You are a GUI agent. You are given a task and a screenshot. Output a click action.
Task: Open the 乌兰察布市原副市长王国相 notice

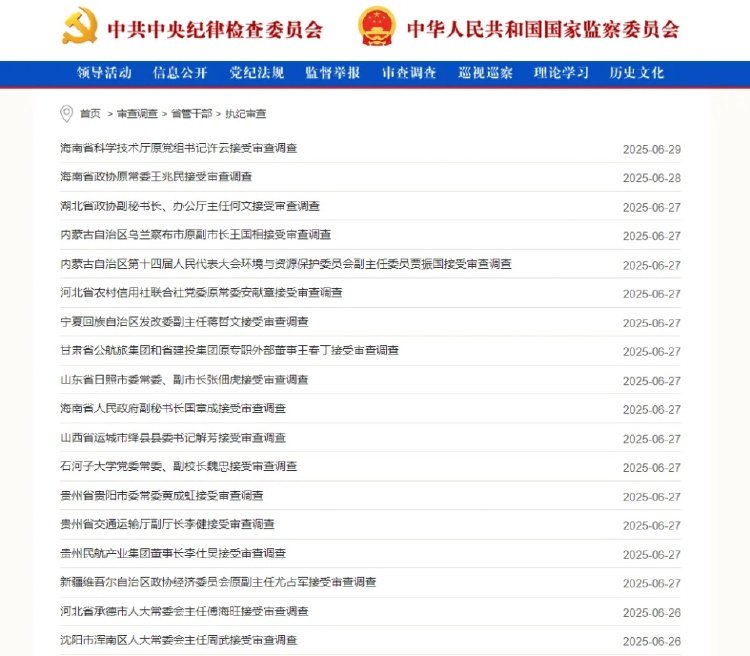tap(196, 235)
